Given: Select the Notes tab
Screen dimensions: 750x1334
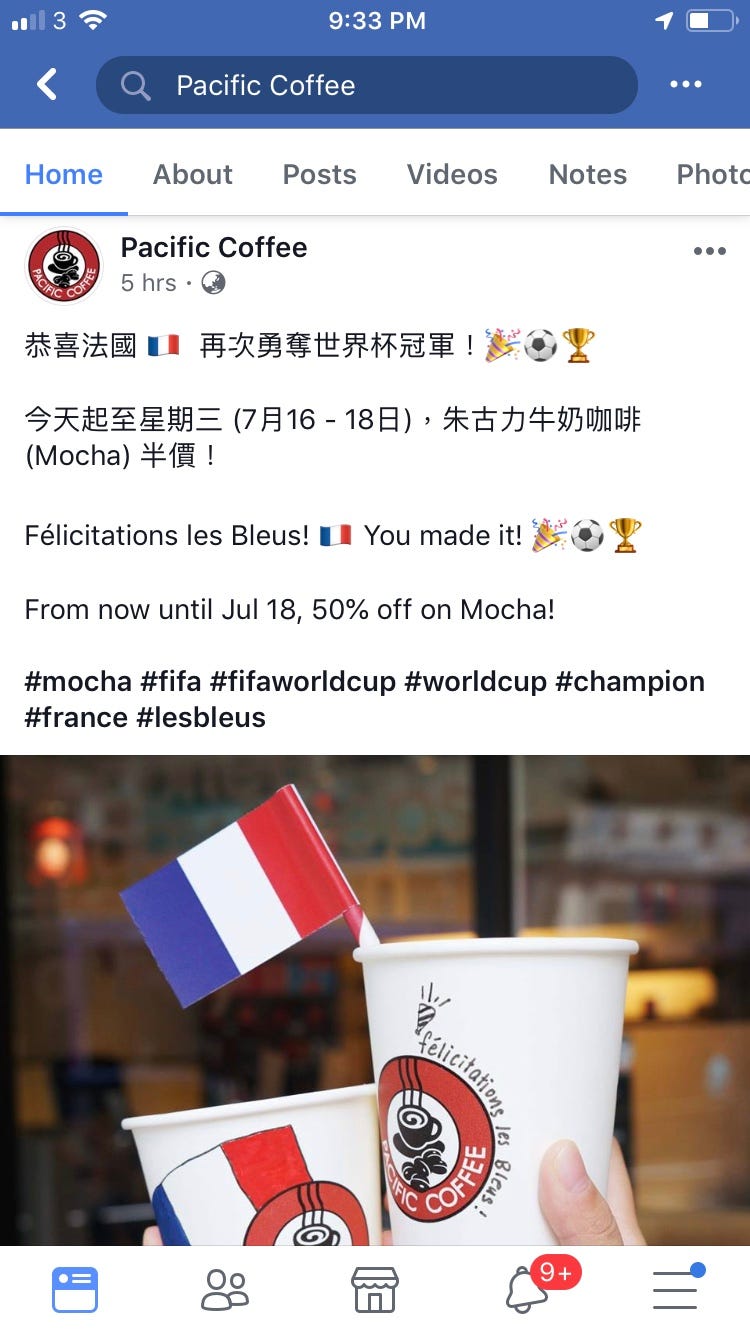Looking at the screenshot, I should (x=587, y=174).
